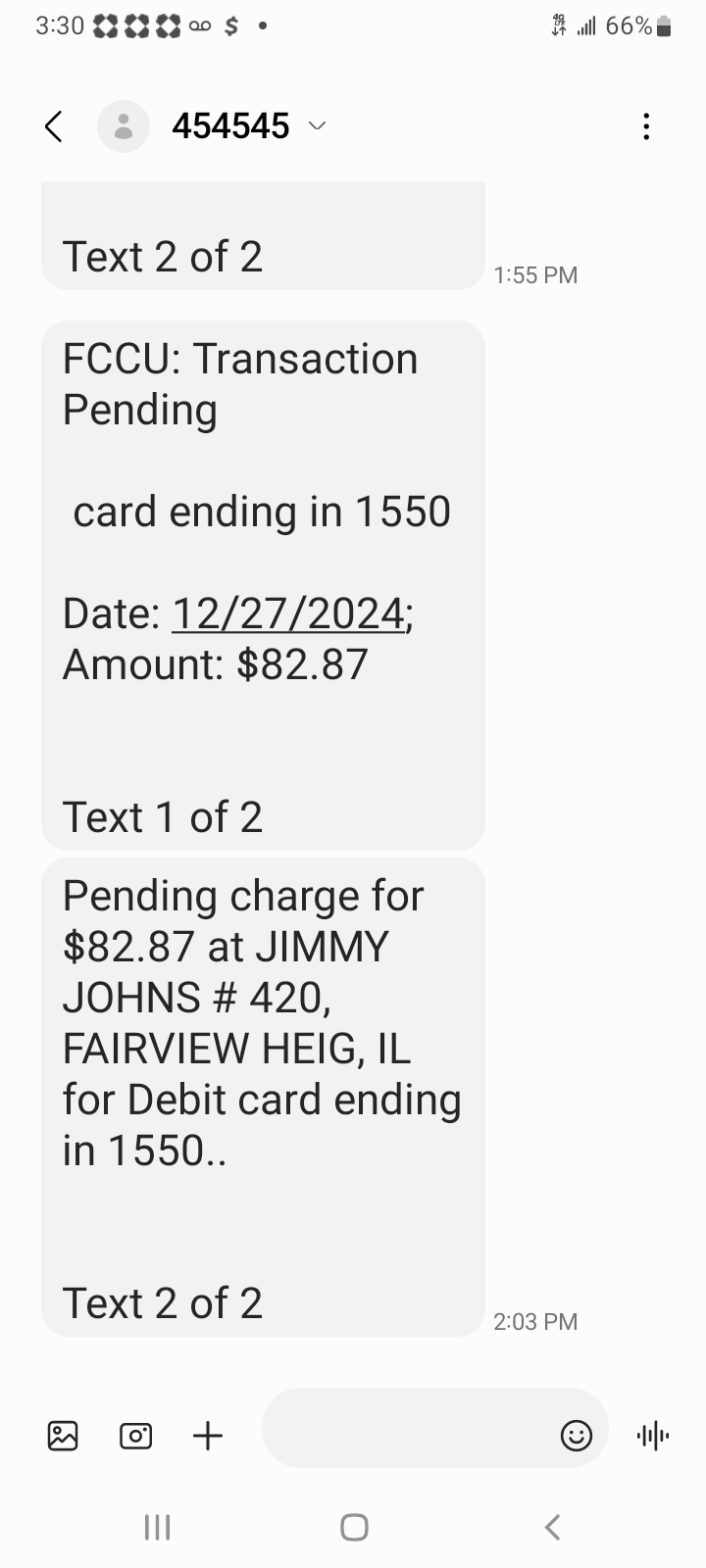This screenshot has width=706, height=1568.
Task: Tap the underlined date 12/27/2024
Action: point(288,614)
